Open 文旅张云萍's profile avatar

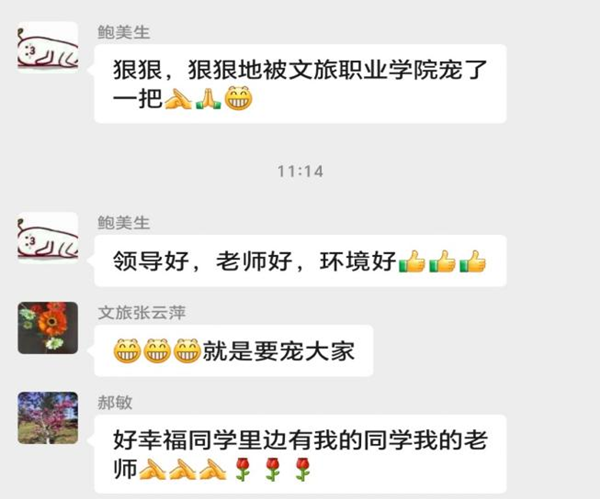pos(48,327)
